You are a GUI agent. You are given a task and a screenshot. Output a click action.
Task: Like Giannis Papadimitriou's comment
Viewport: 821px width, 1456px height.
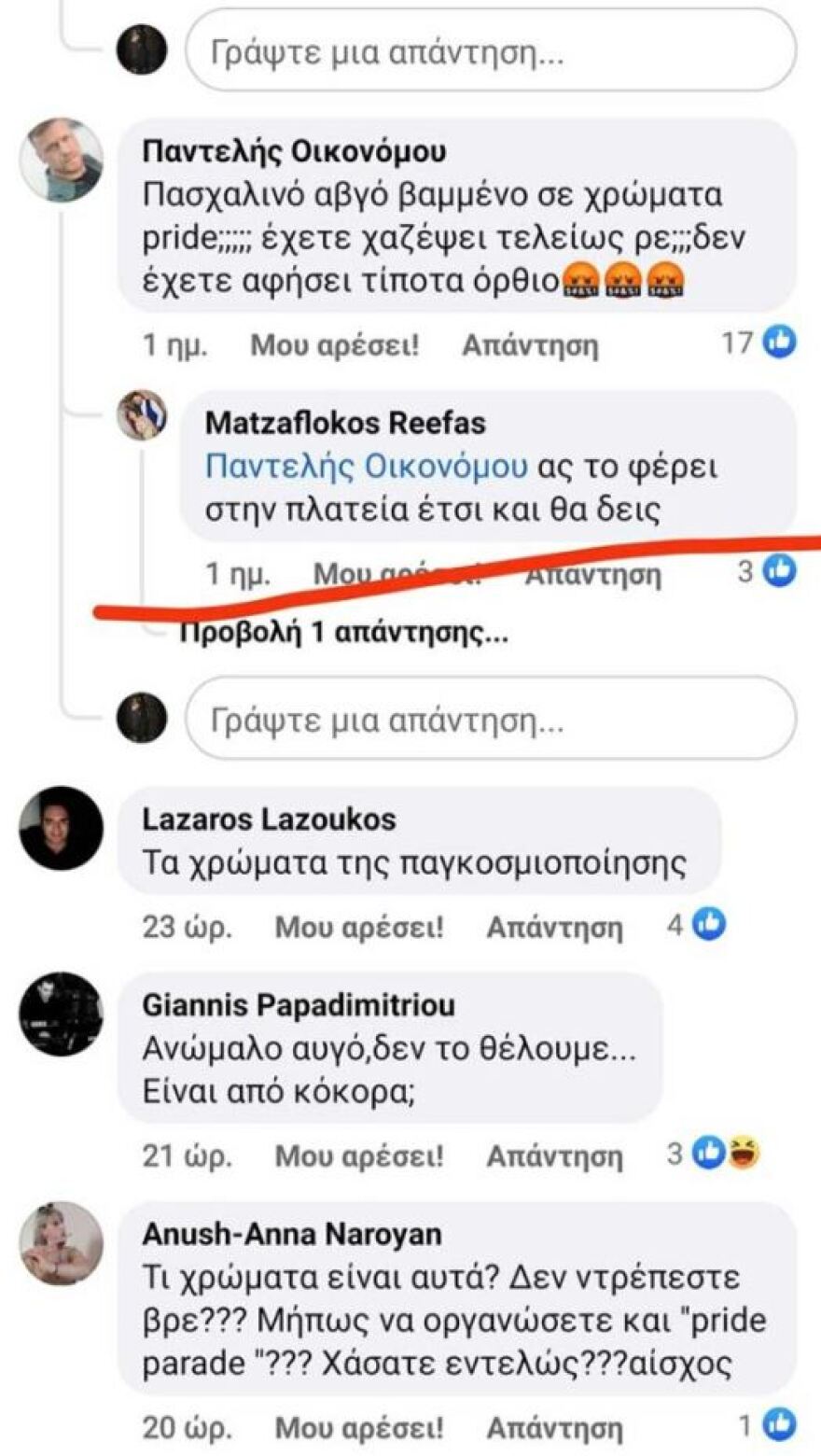(x=358, y=1156)
